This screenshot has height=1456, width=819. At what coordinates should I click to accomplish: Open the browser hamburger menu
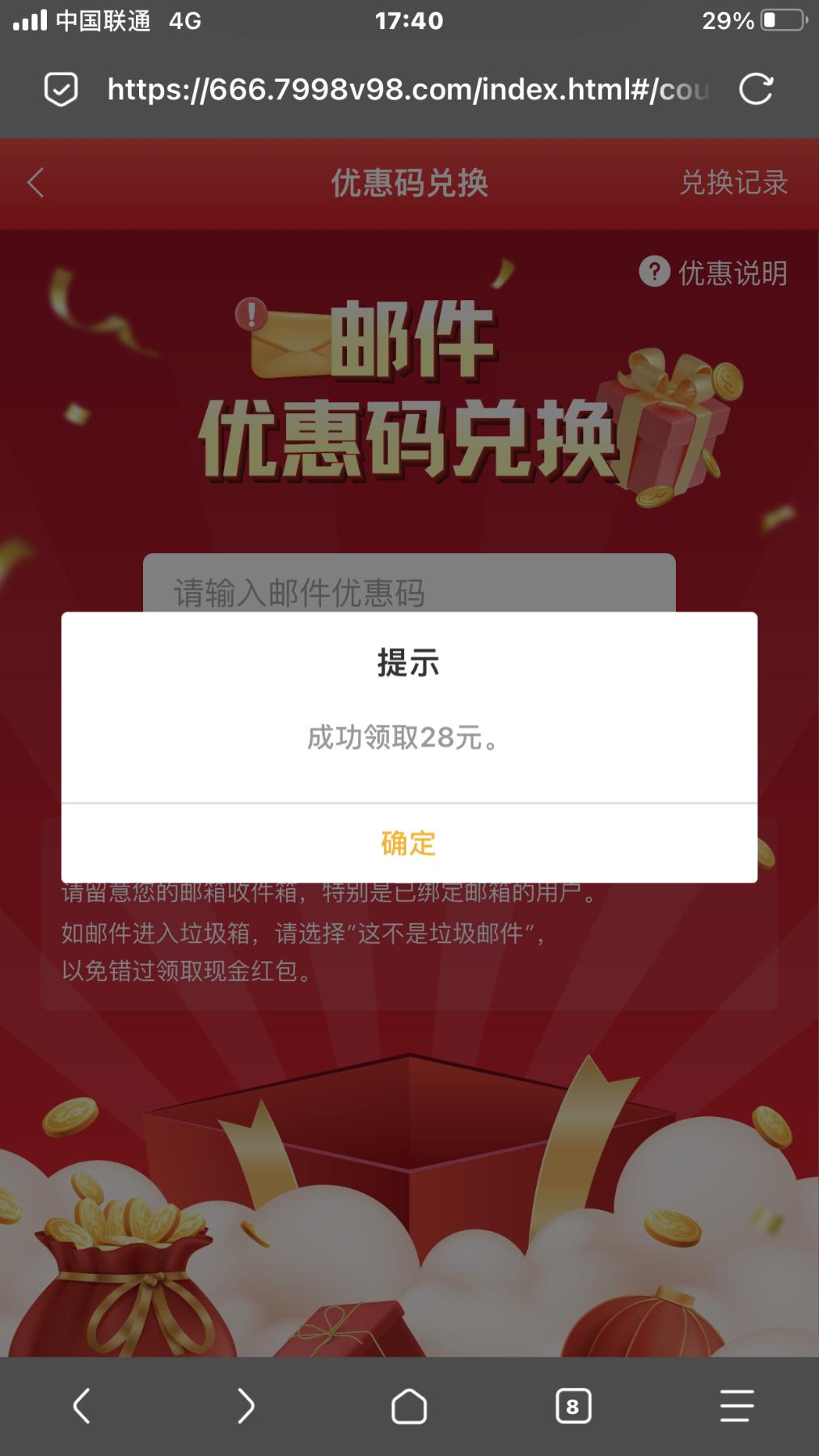click(x=737, y=1406)
